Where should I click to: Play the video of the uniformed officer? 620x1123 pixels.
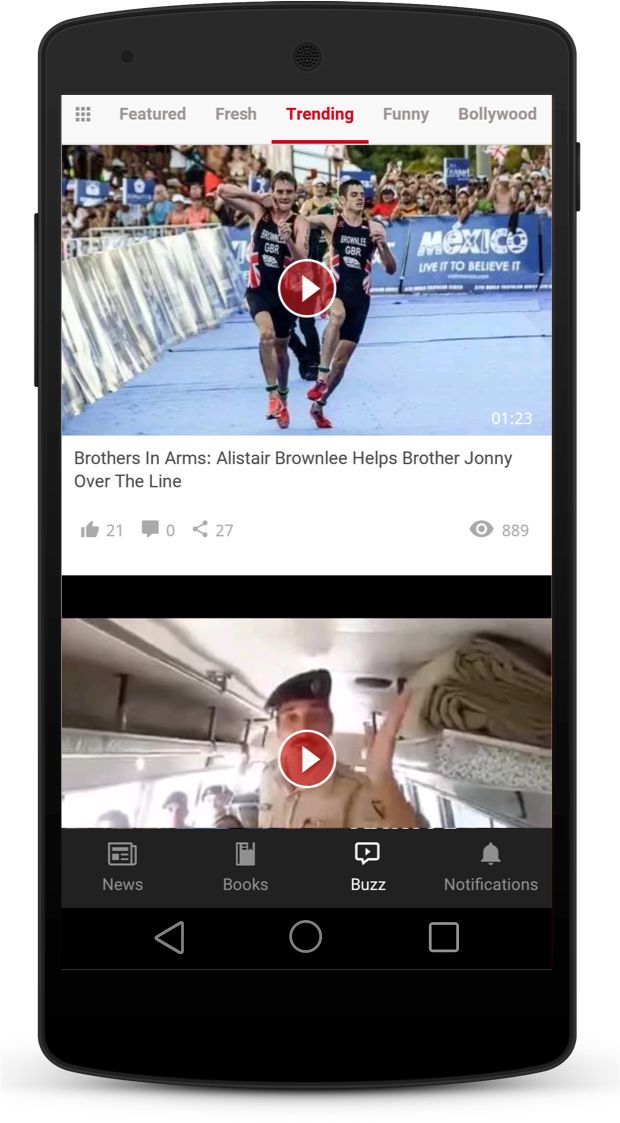(306, 758)
